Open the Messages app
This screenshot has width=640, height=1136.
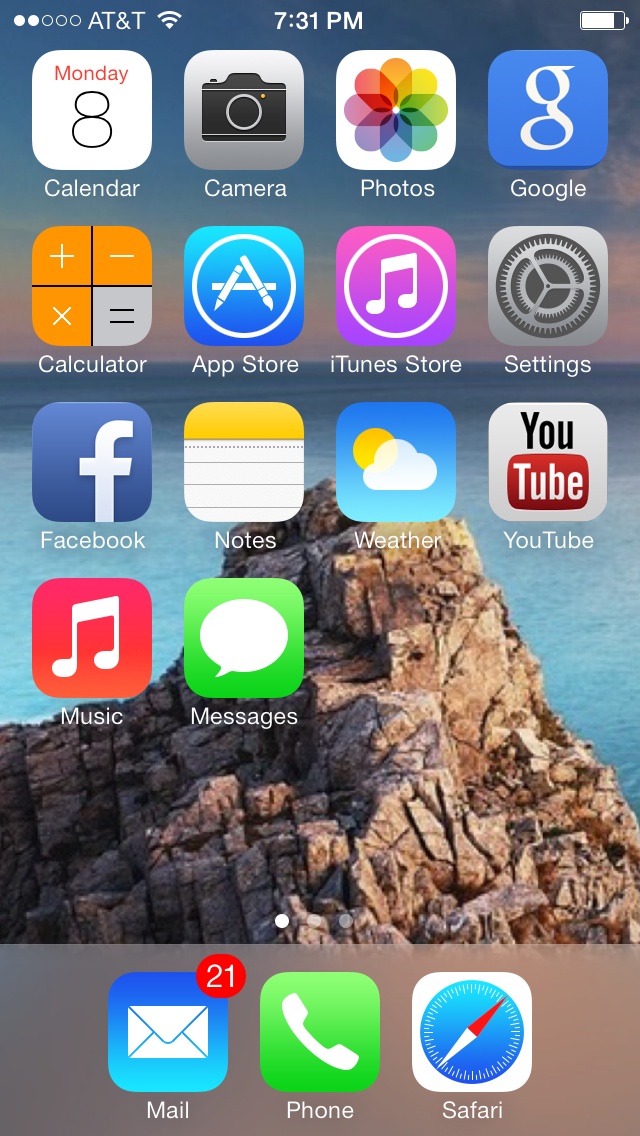244,638
